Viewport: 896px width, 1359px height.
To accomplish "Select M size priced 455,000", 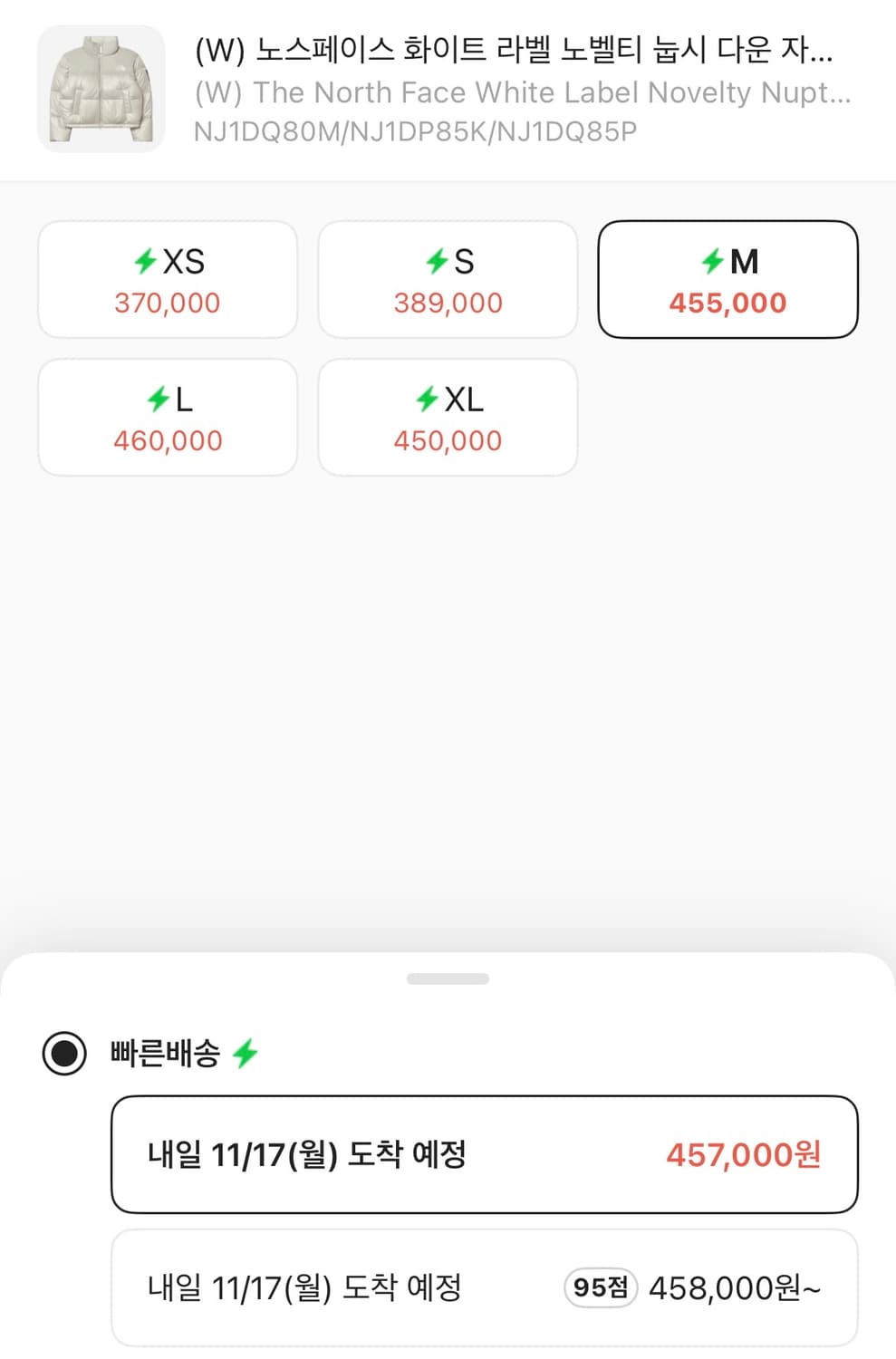I will click(727, 279).
